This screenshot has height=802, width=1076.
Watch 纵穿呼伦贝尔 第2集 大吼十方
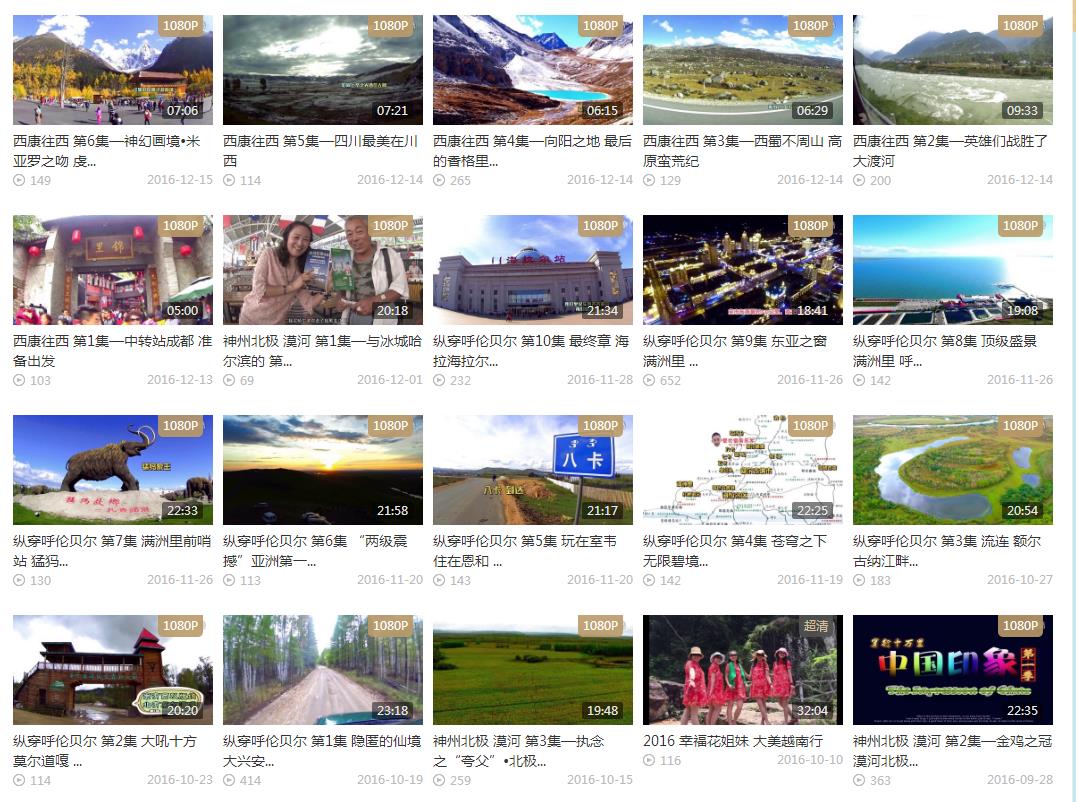coord(112,670)
